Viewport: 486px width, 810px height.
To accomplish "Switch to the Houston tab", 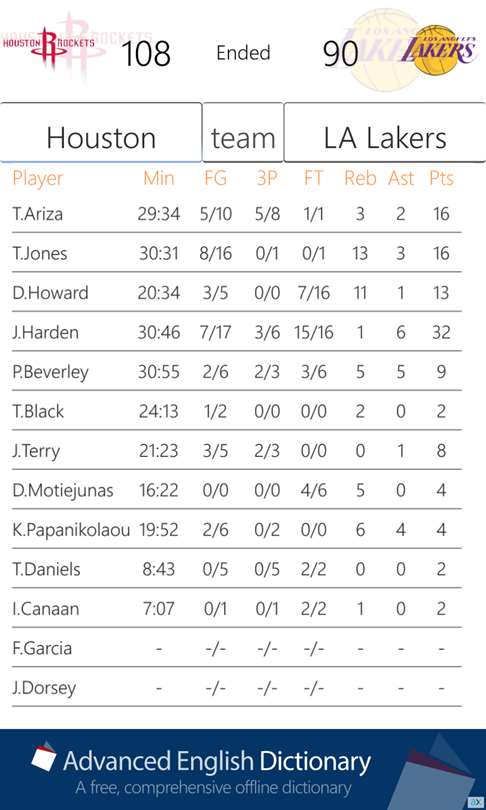I will (101, 133).
